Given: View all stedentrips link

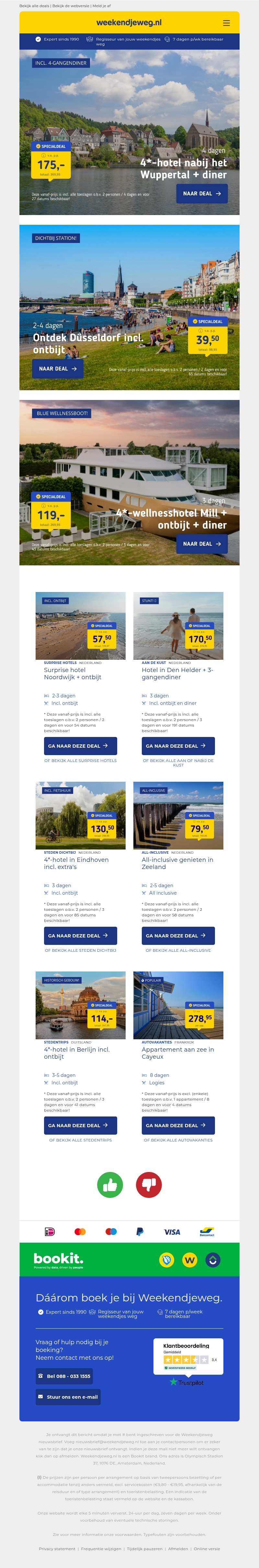Looking at the screenshot, I should coord(80,1140).
